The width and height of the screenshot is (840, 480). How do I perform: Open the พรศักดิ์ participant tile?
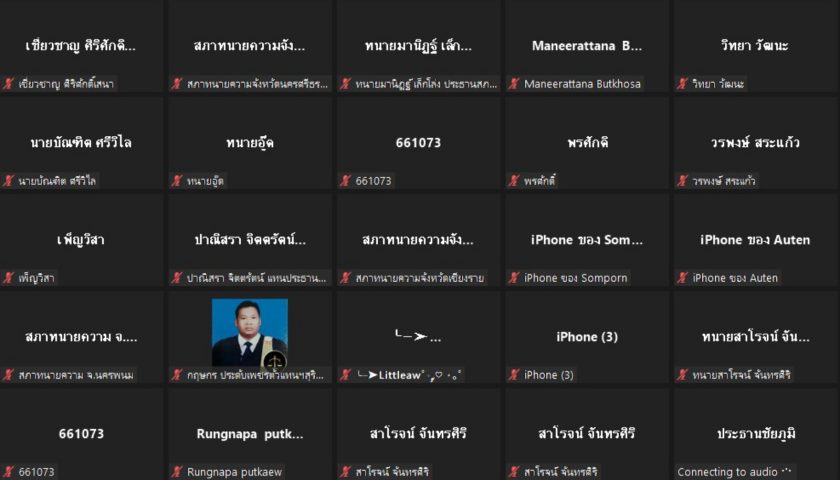[587, 143]
